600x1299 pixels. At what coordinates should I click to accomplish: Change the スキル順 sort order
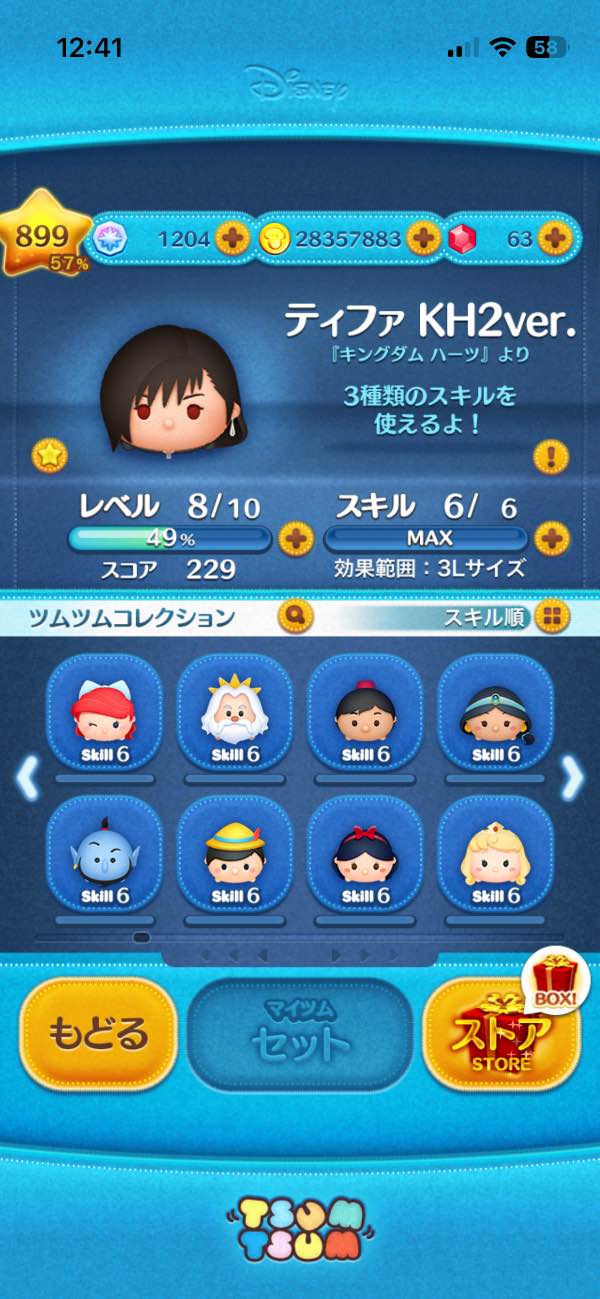550,617
